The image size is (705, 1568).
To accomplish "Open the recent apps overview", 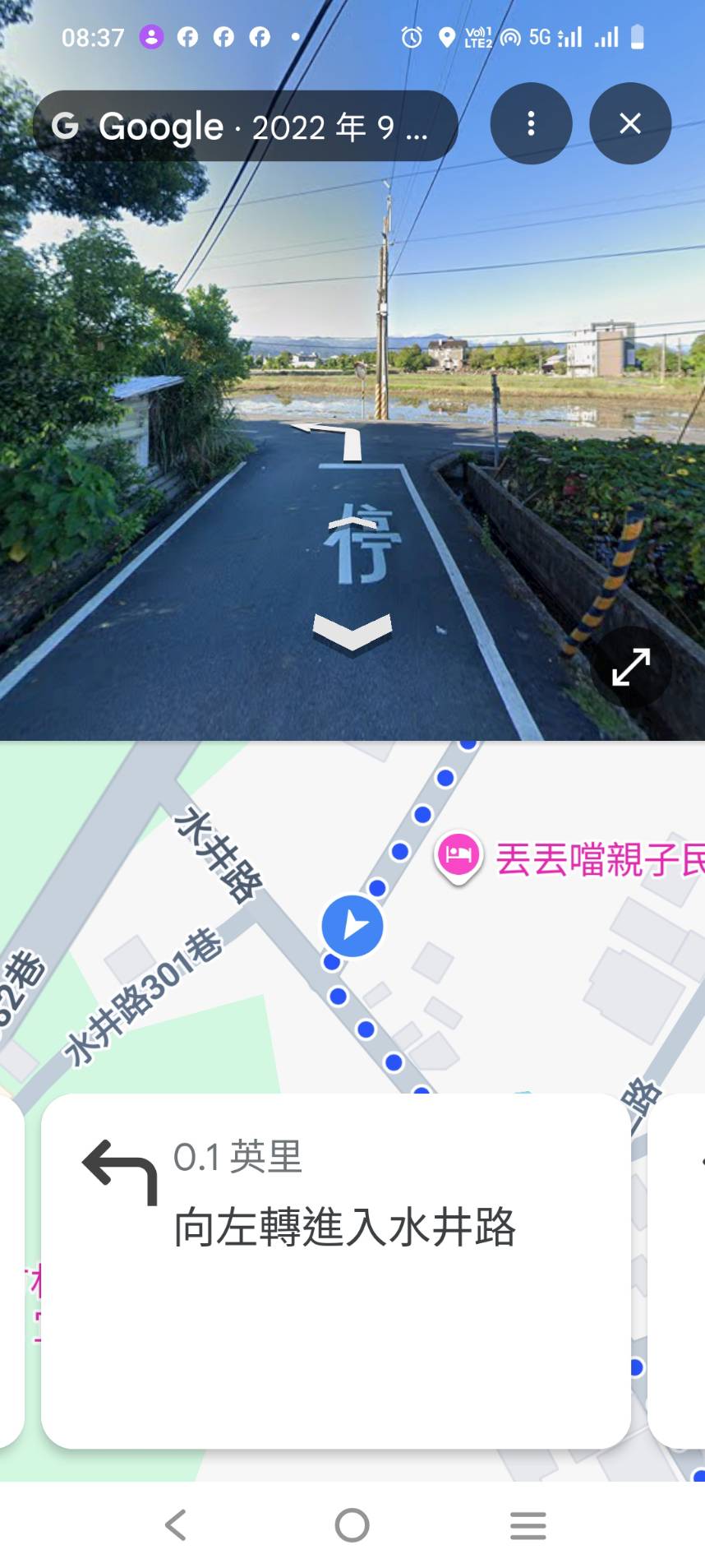I will (x=528, y=1524).
